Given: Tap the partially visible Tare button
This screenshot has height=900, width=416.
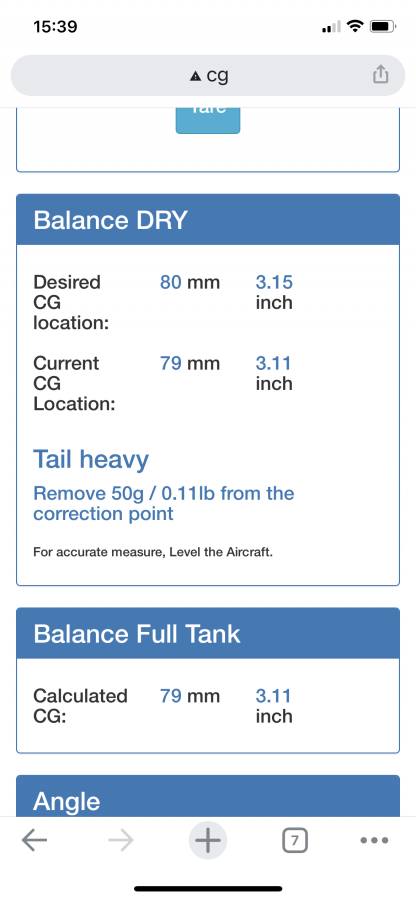Looking at the screenshot, I should tap(208, 120).
